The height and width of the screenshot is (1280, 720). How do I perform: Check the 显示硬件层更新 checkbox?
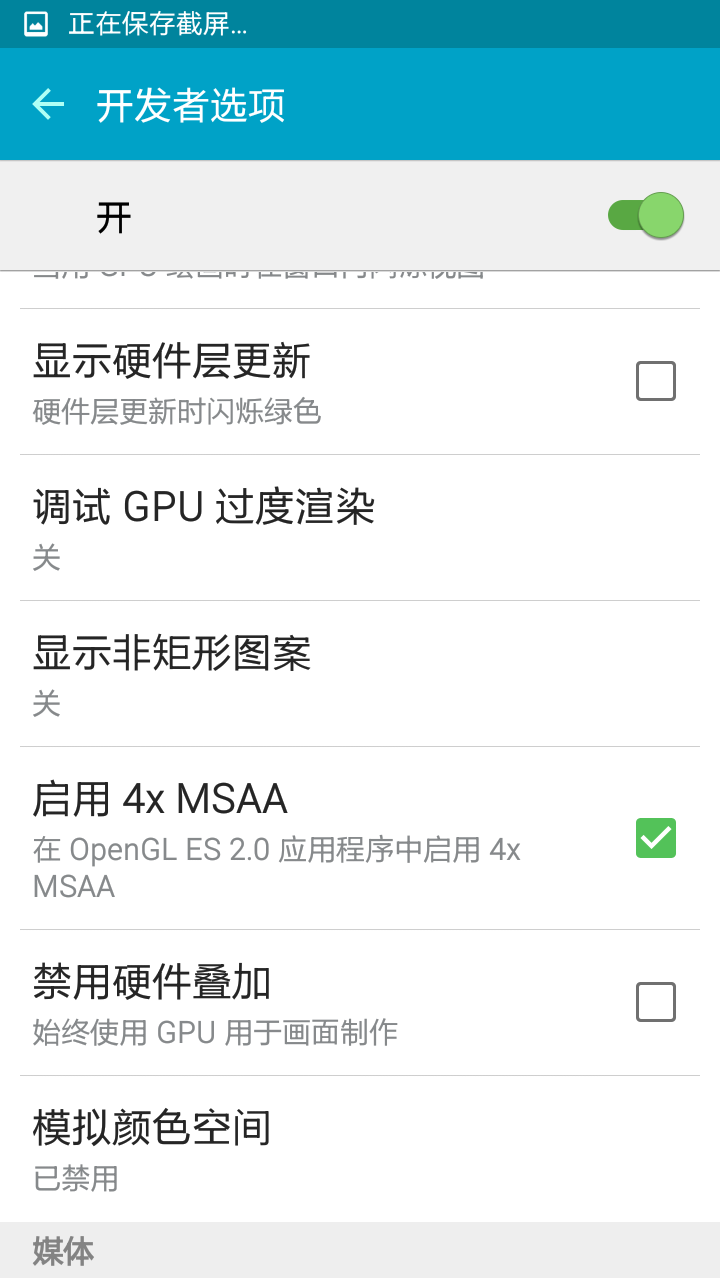(x=656, y=381)
